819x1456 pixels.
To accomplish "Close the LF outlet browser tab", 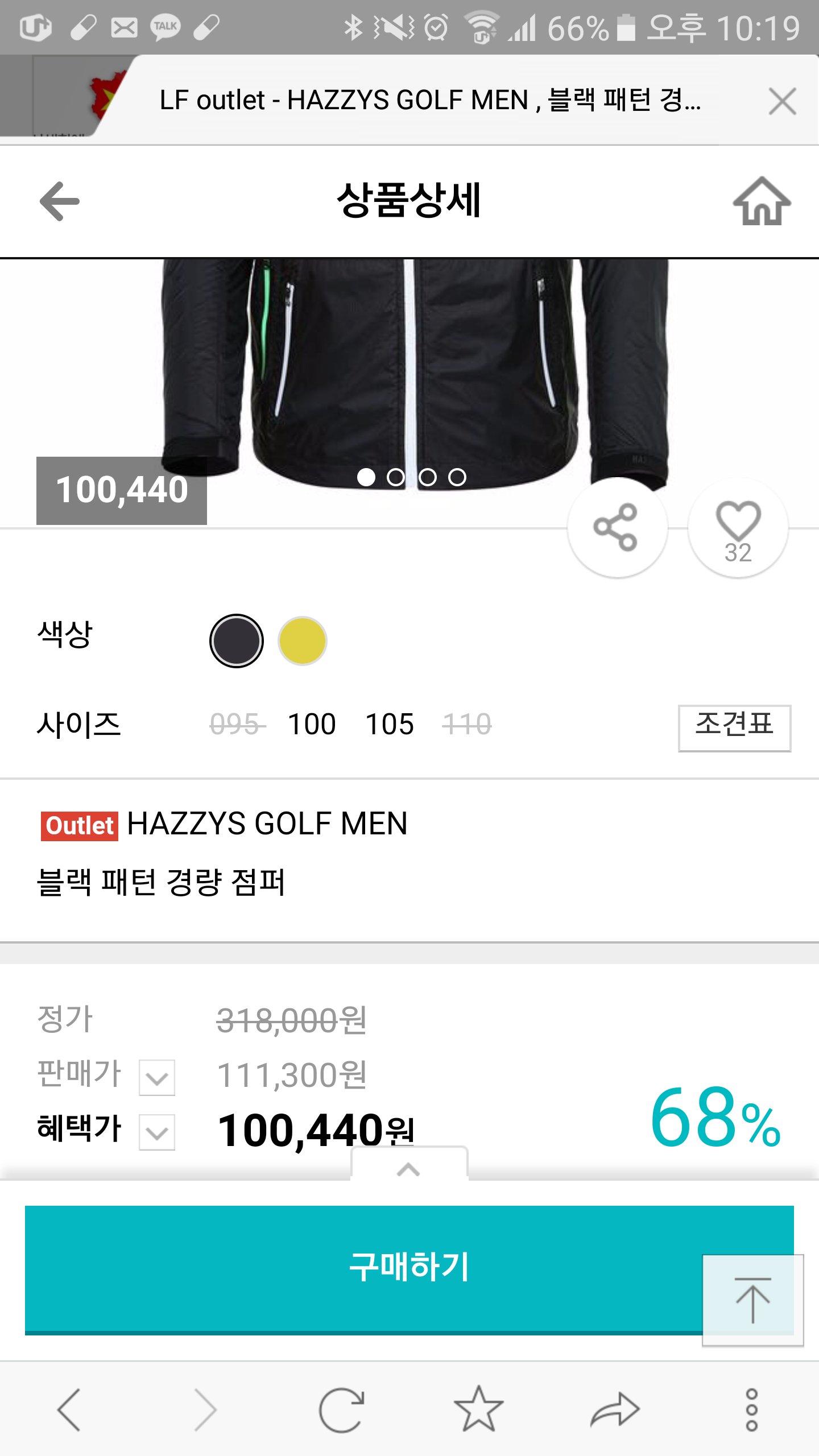I will tap(782, 101).
